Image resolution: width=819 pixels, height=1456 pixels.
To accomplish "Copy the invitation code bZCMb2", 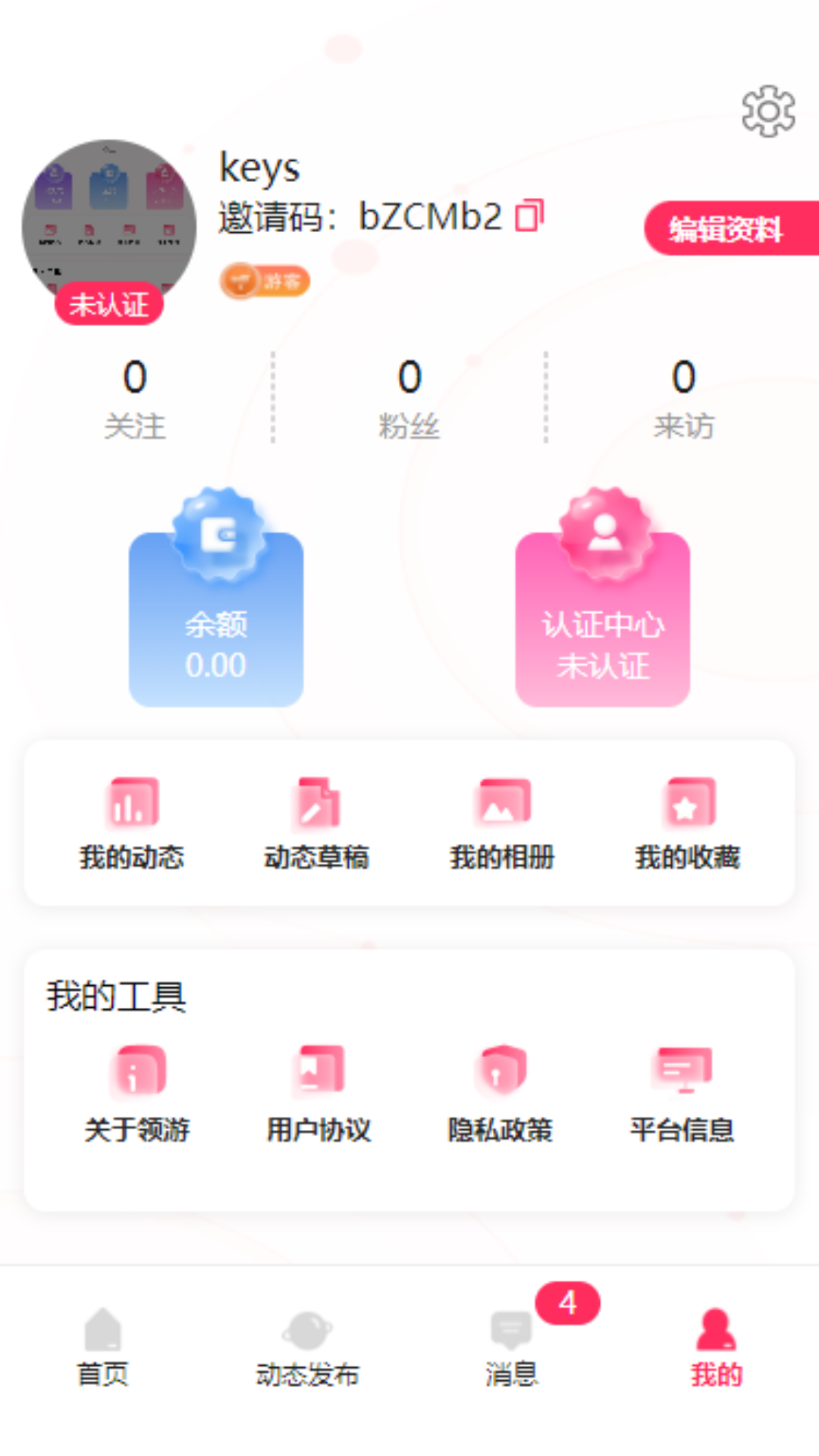I will 529,216.
